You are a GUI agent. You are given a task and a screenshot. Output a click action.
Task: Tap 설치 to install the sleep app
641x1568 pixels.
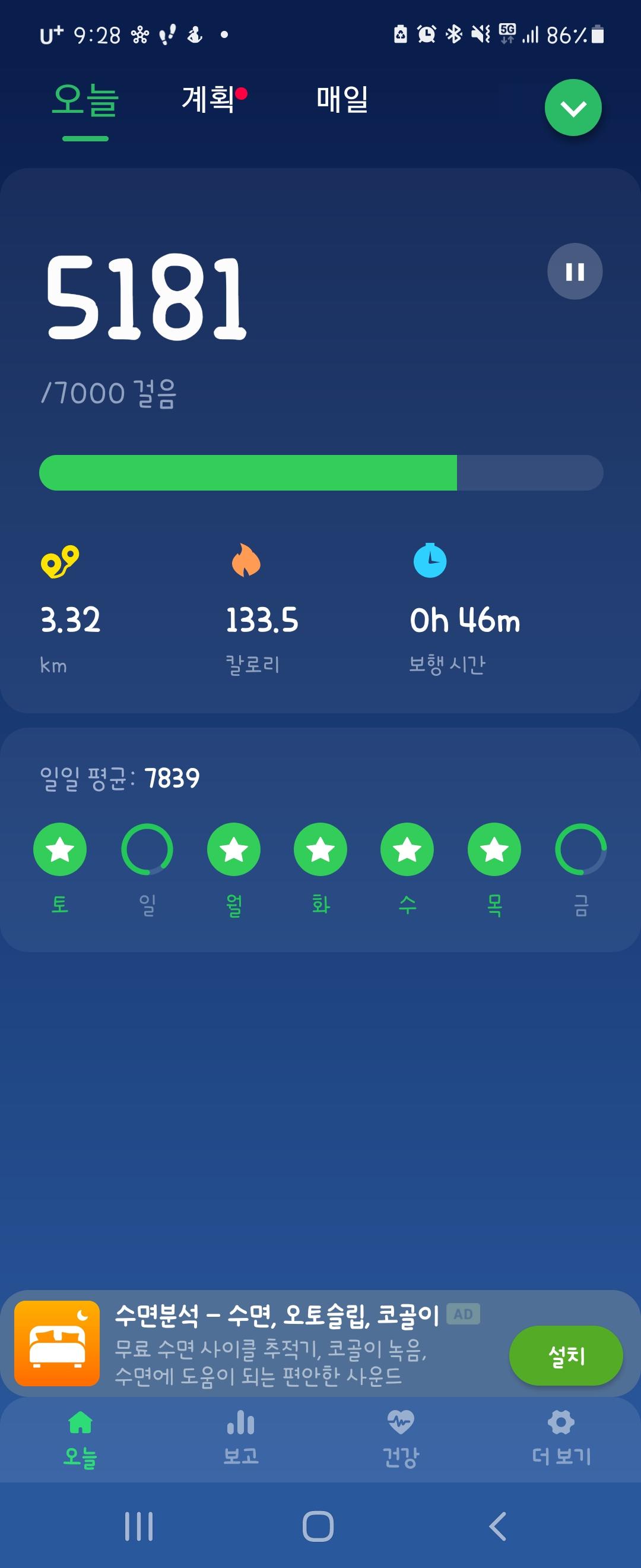pos(566,1355)
